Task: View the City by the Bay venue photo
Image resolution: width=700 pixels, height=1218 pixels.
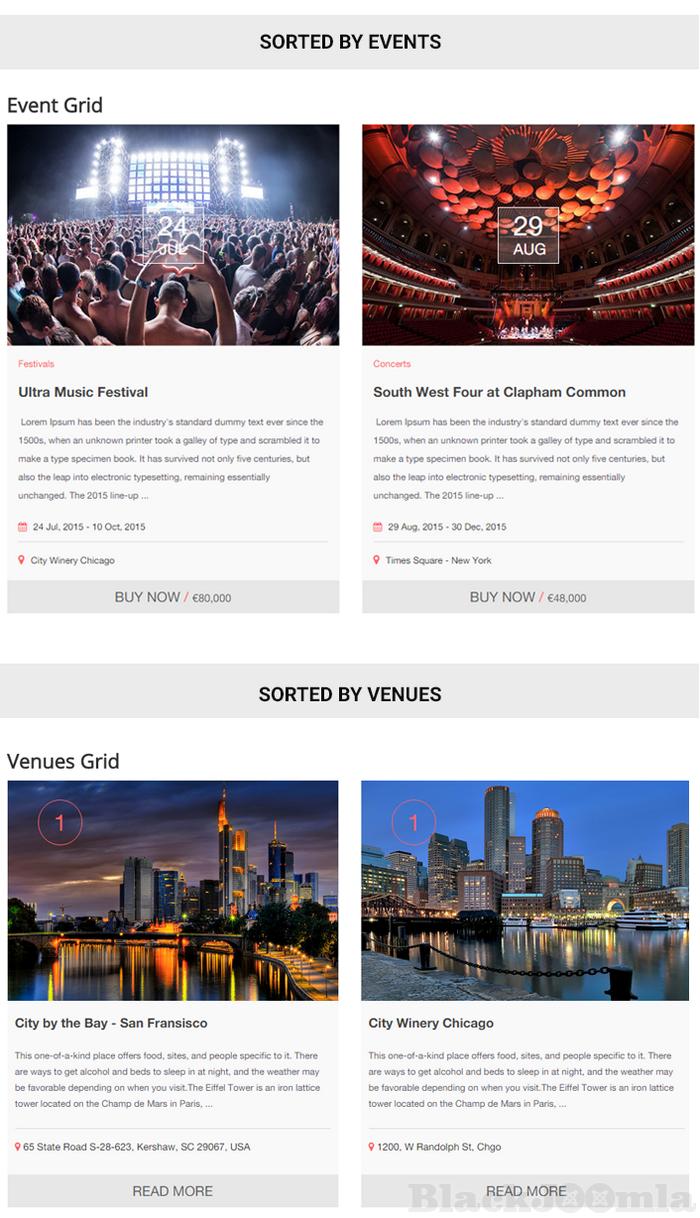Action: (x=173, y=890)
